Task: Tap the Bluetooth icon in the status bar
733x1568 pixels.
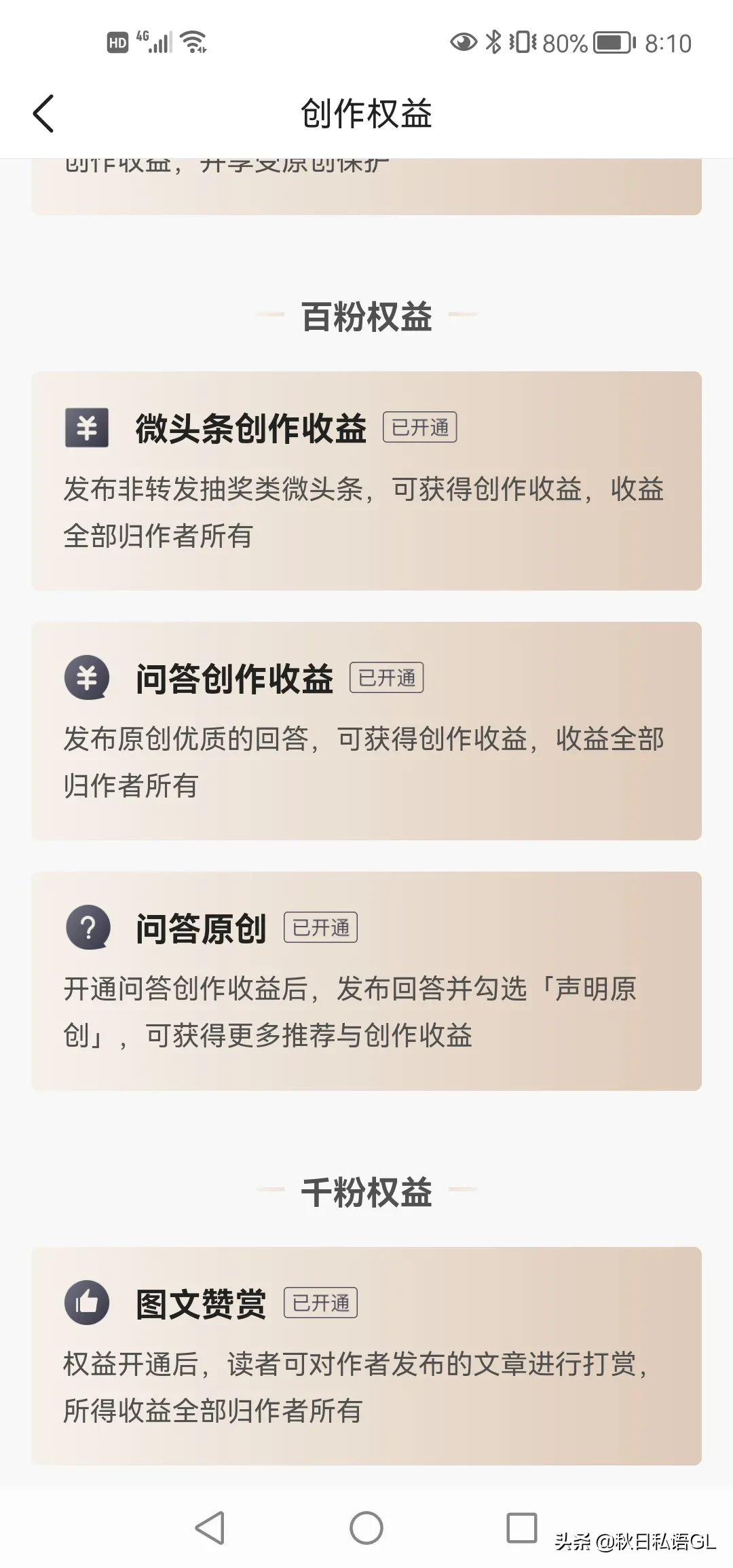Action: (493, 43)
